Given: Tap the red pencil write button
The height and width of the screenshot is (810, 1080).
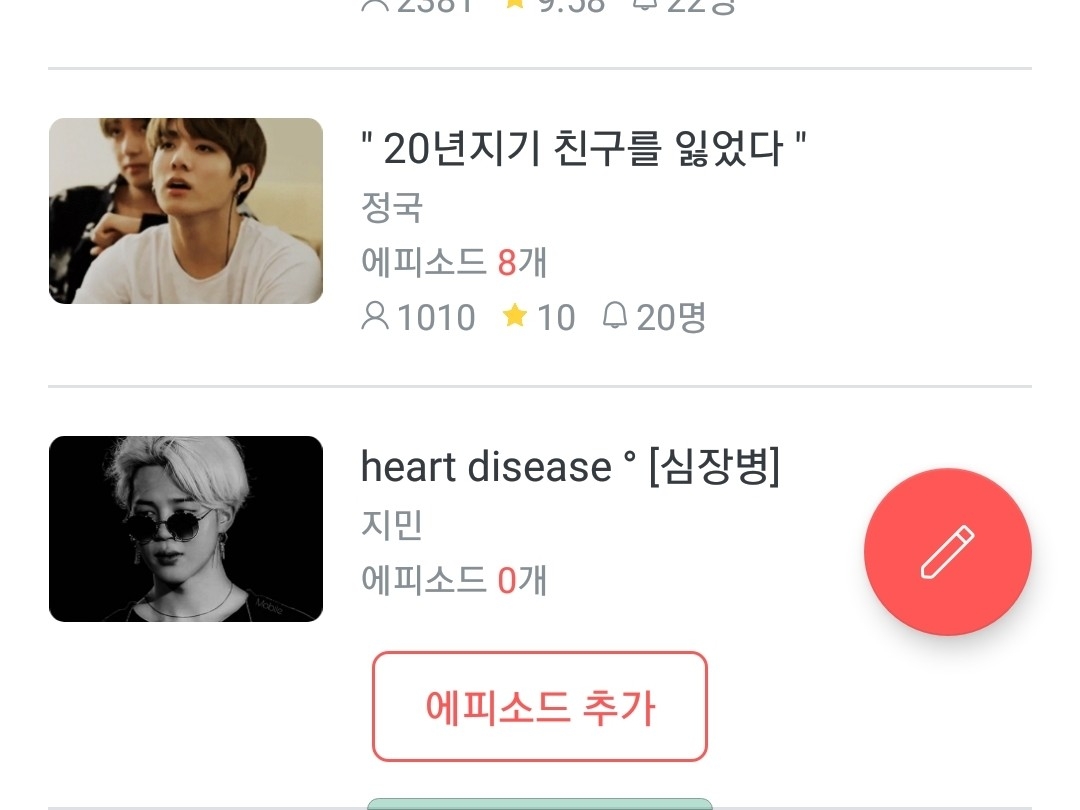Looking at the screenshot, I should (x=947, y=552).
